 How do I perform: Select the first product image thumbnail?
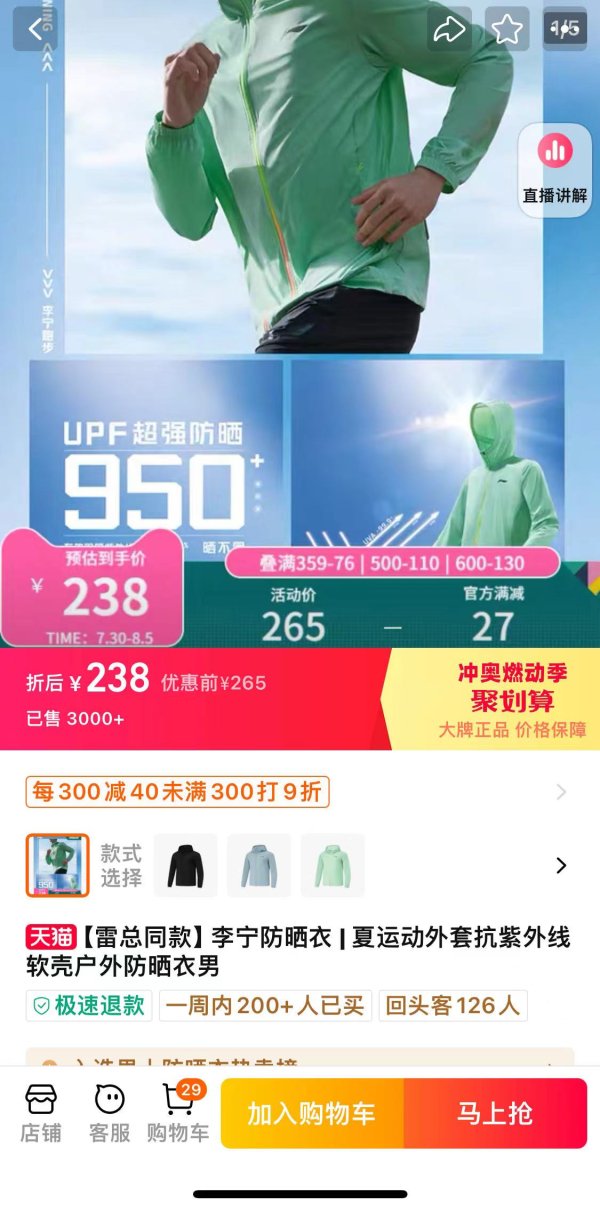pyautogui.click(x=58, y=865)
